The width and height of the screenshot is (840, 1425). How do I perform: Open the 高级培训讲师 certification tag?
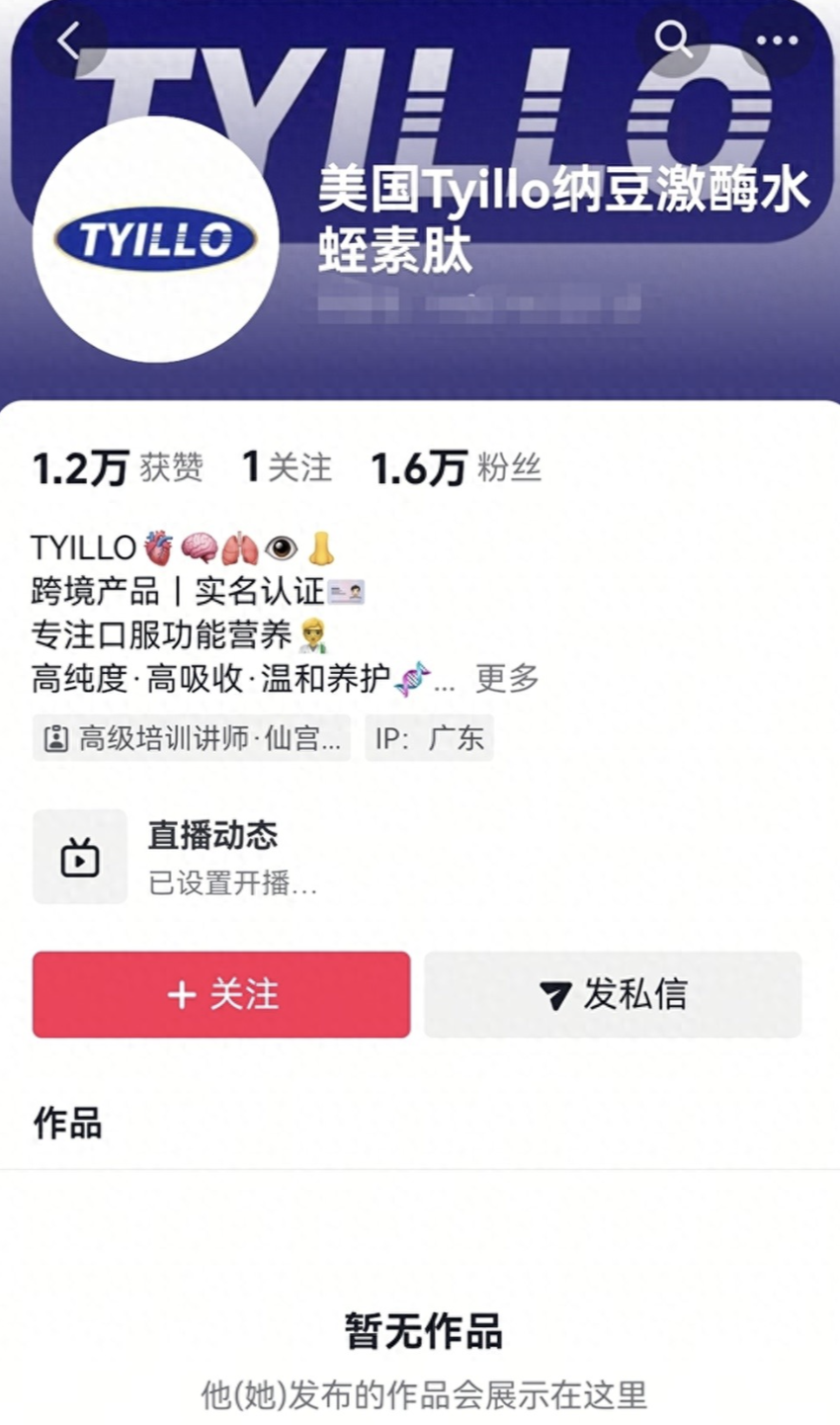tap(193, 738)
